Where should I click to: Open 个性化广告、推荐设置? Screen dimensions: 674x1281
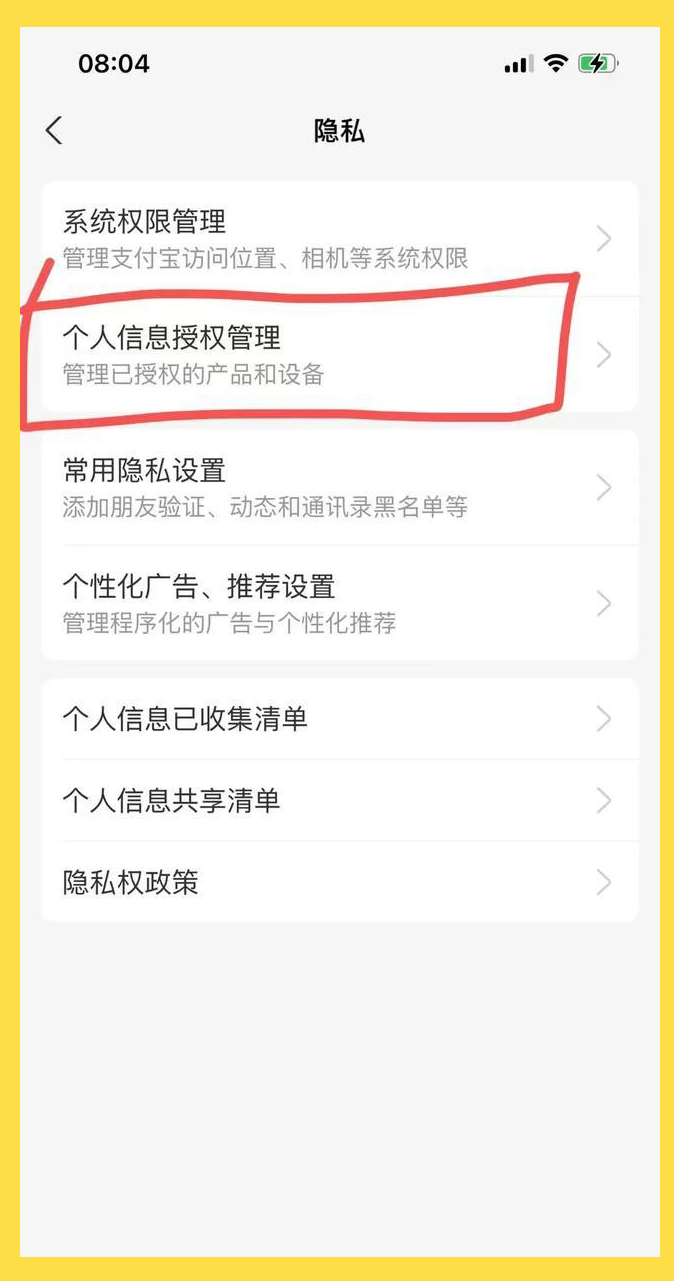click(x=338, y=603)
